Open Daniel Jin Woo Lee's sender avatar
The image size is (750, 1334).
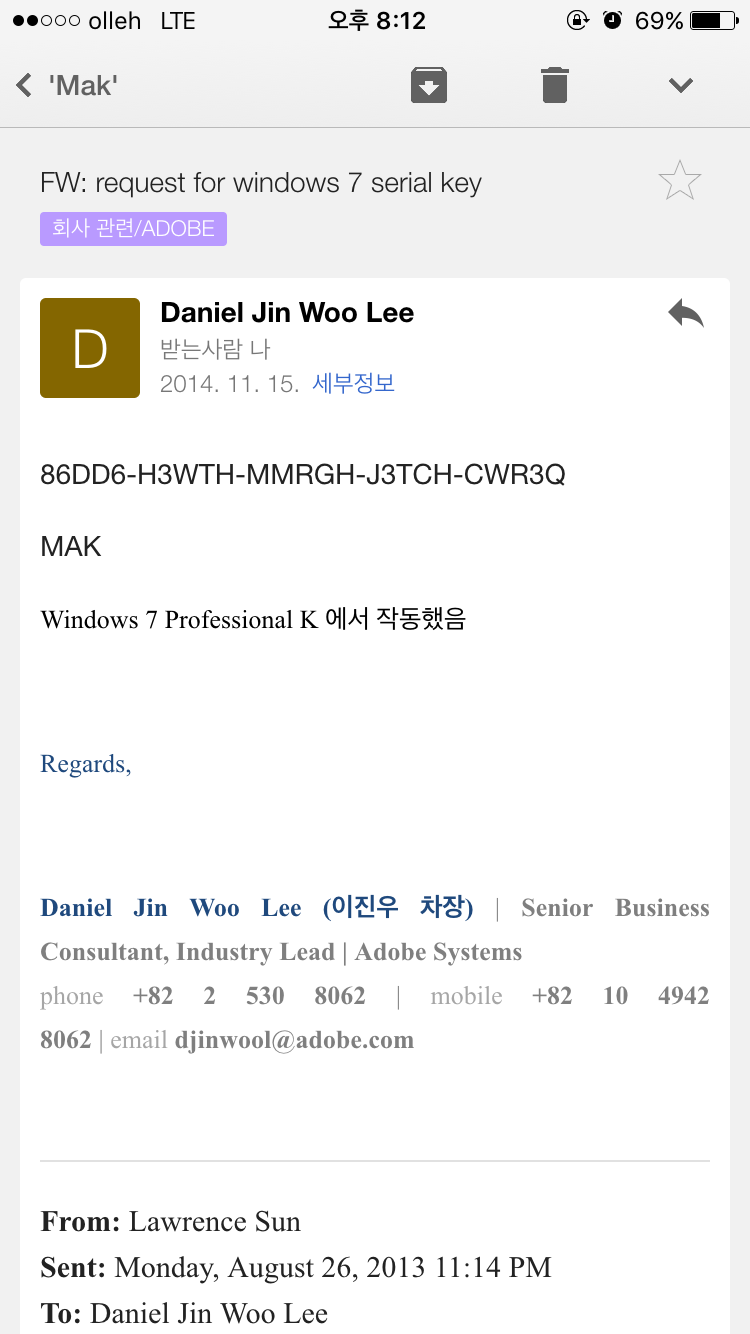(x=90, y=348)
